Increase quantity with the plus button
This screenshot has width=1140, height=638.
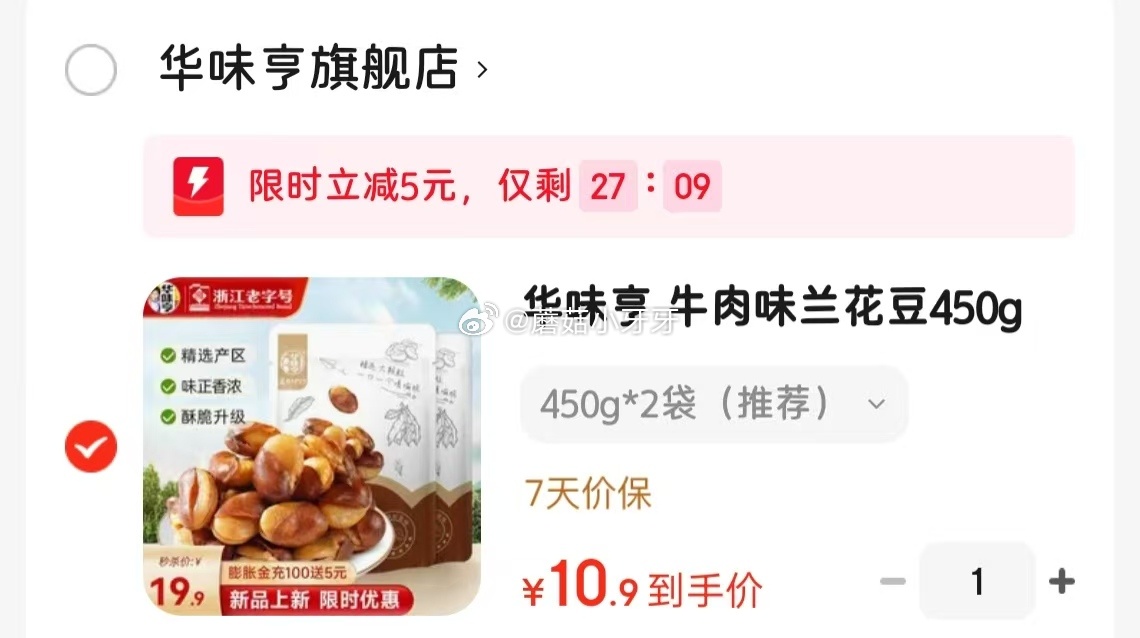[x=1061, y=581]
